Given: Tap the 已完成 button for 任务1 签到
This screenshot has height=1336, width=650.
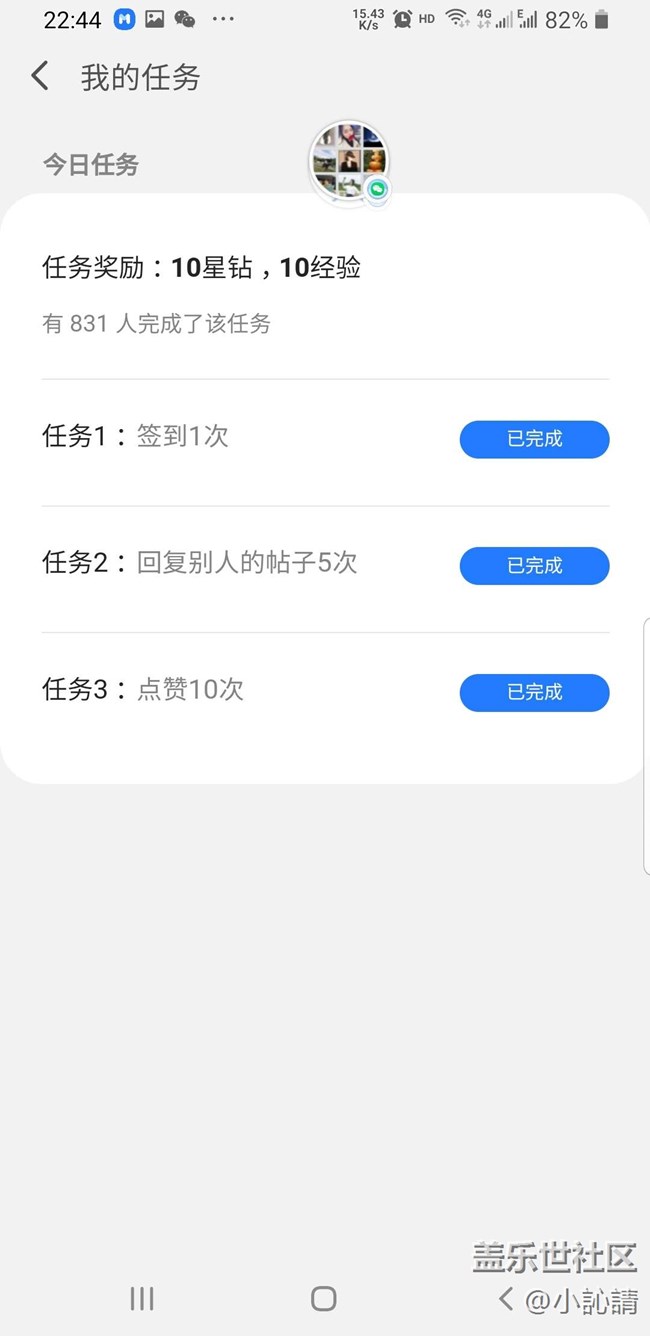Looking at the screenshot, I should click(534, 439).
